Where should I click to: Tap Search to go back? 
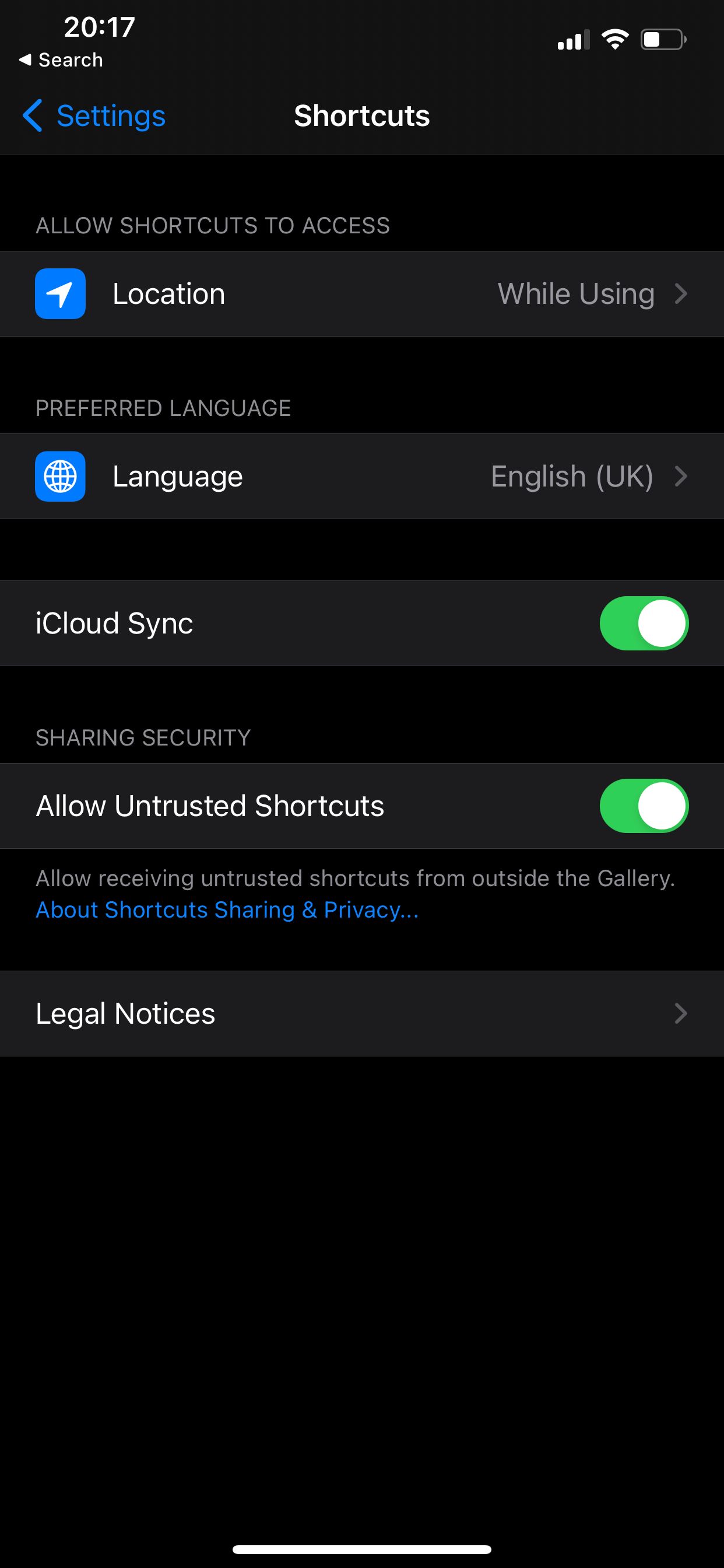(x=61, y=59)
